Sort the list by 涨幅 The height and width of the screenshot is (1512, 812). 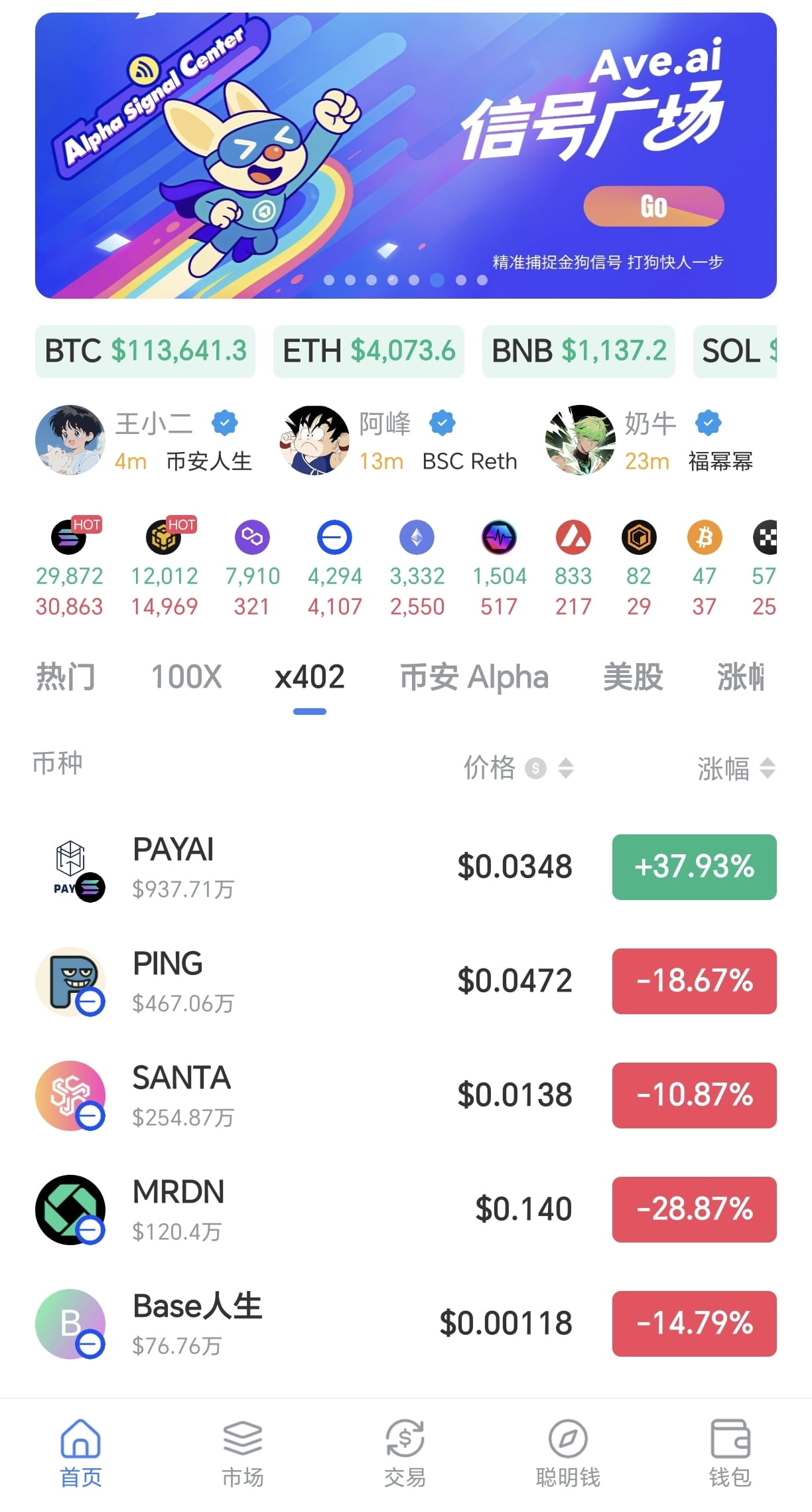pyautogui.click(x=736, y=768)
